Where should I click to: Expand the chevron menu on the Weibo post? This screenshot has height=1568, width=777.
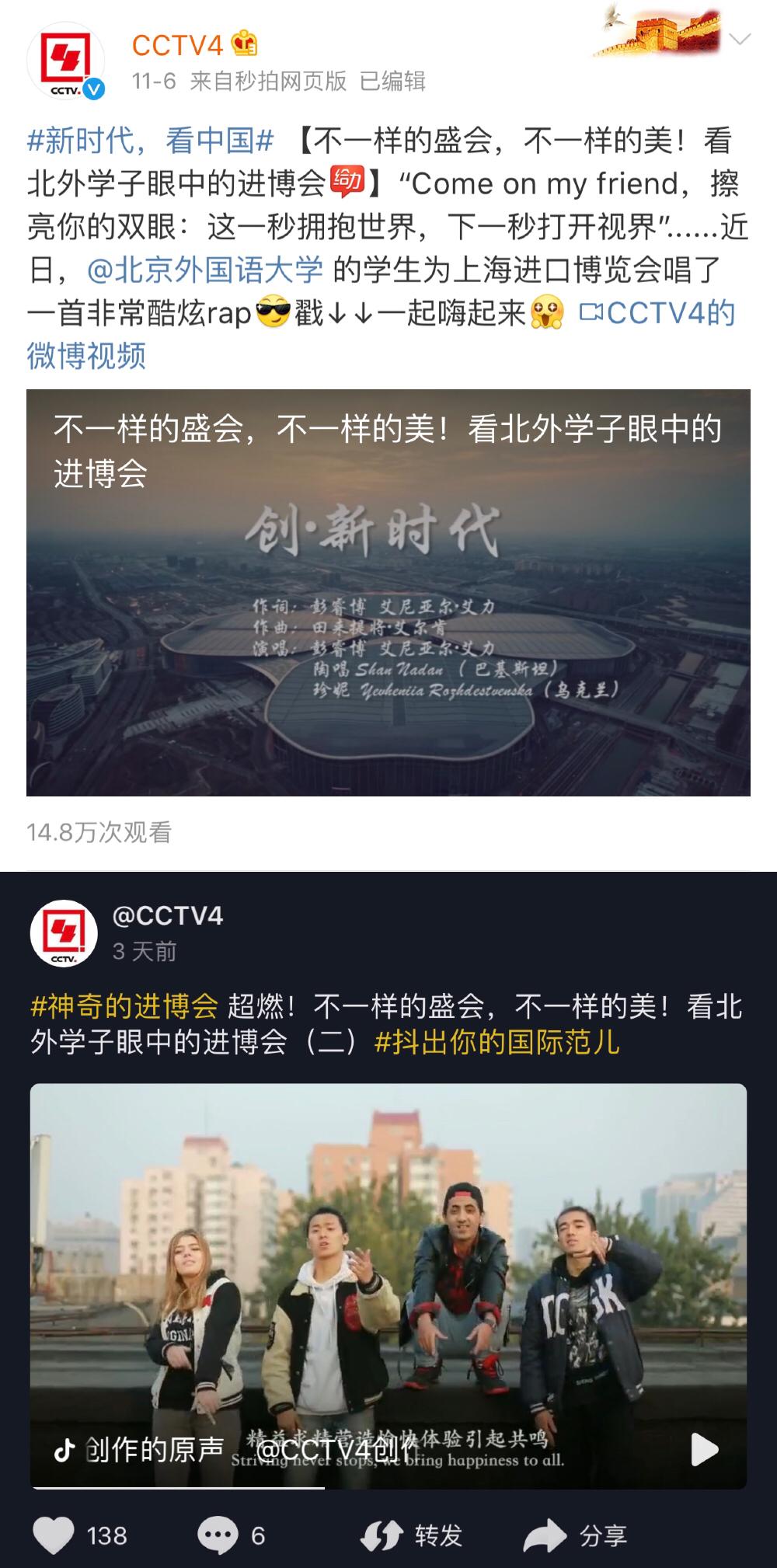(x=741, y=40)
